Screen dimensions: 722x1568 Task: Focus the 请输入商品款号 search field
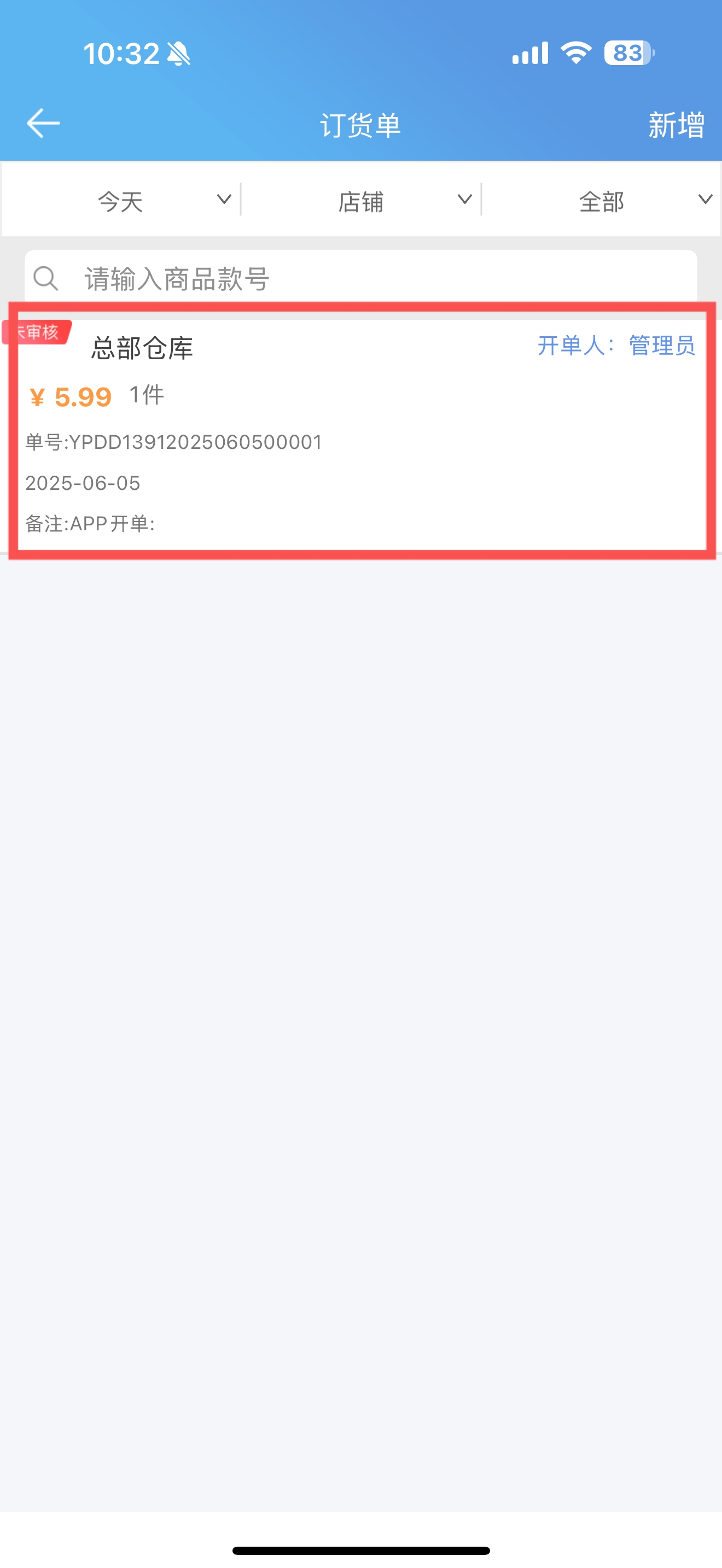(x=360, y=278)
